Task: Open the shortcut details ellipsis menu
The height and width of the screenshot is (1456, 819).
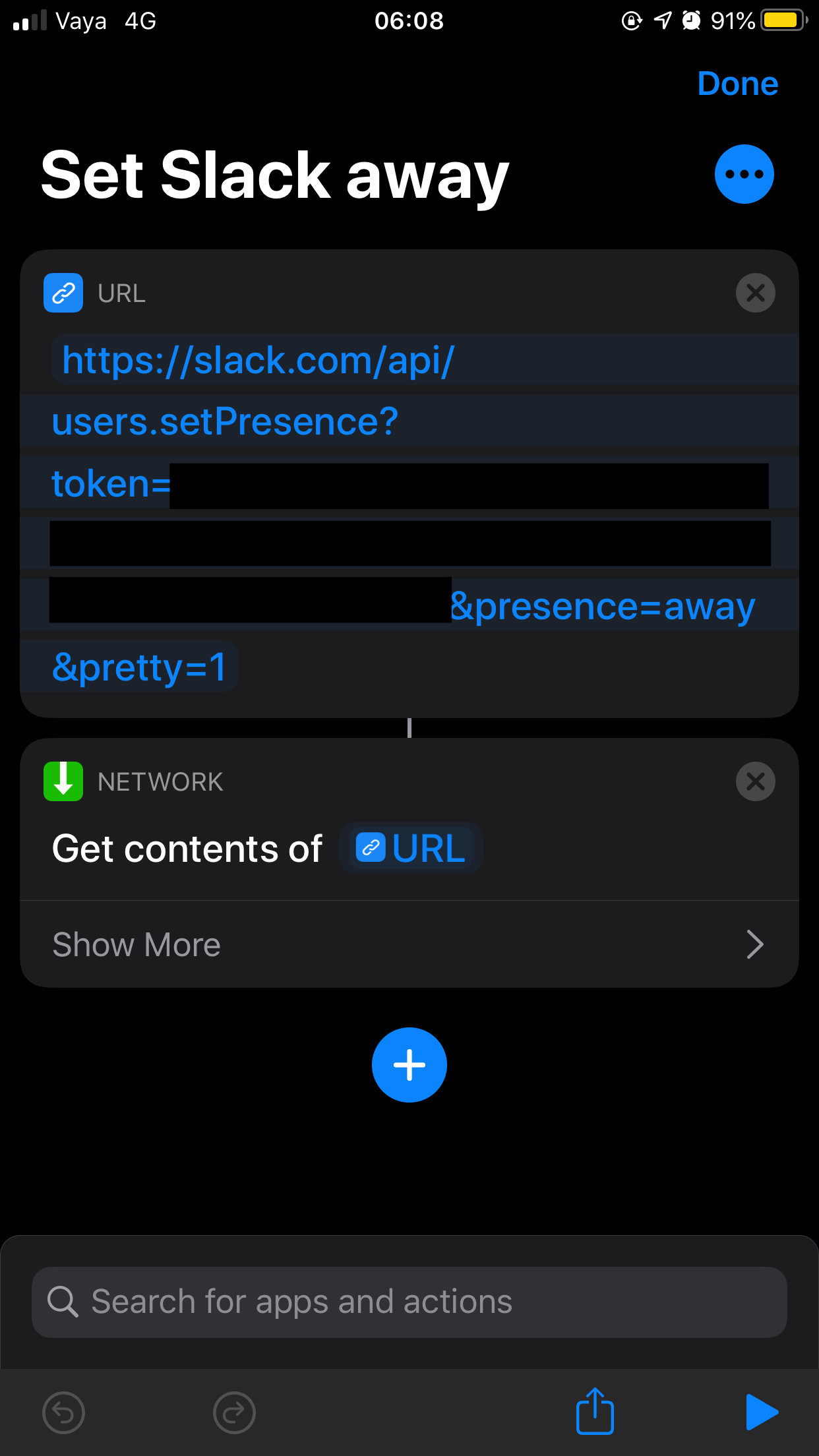Action: pos(744,174)
